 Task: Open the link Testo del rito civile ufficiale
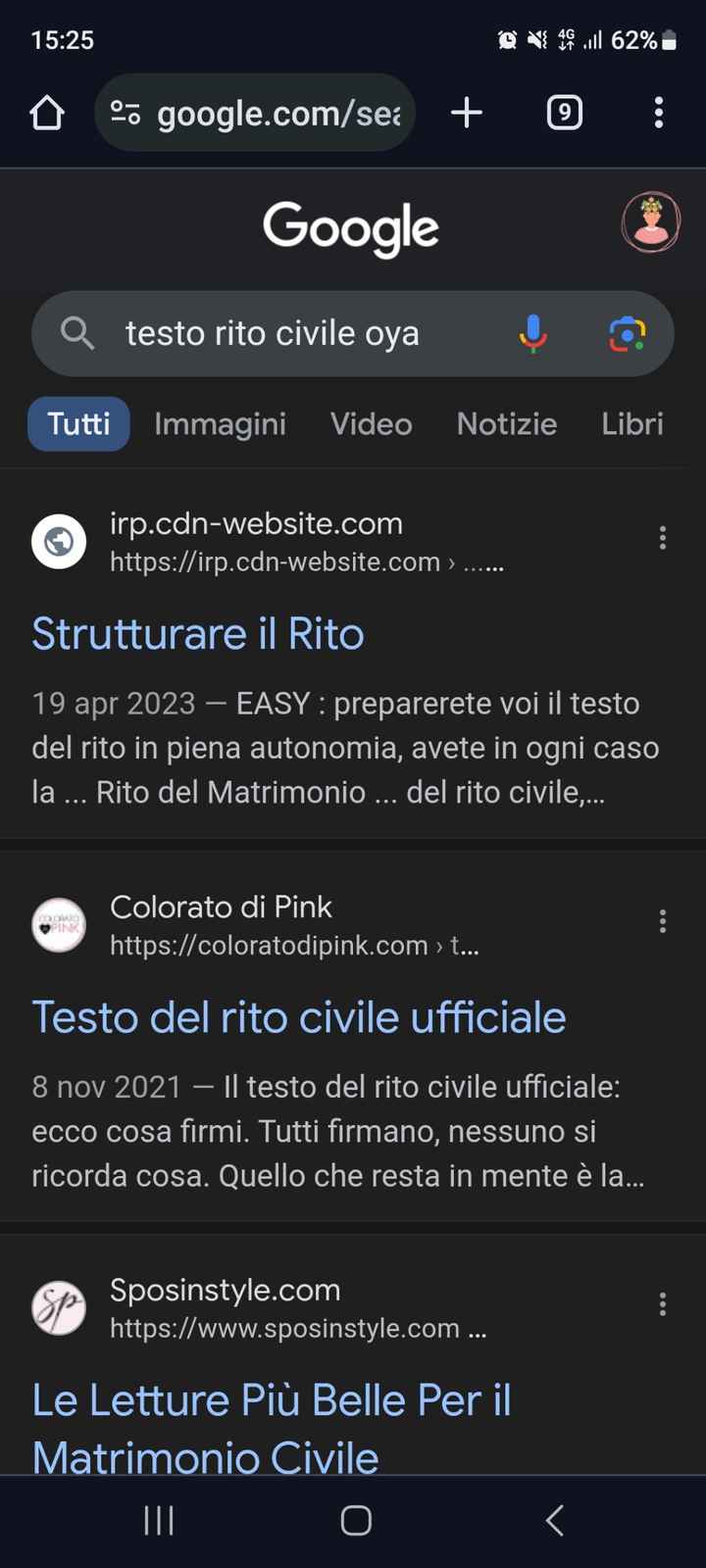click(299, 1017)
